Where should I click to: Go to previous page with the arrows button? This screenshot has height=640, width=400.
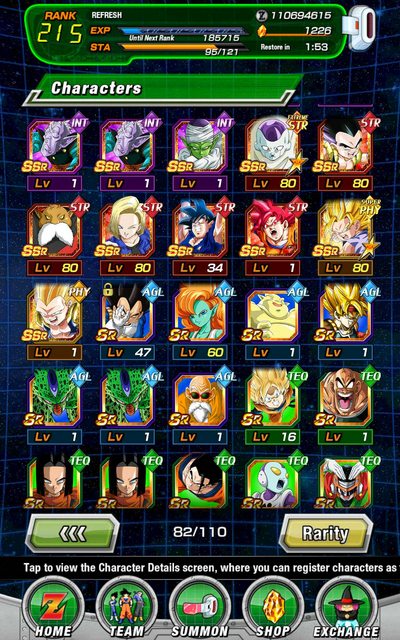tap(72, 533)
